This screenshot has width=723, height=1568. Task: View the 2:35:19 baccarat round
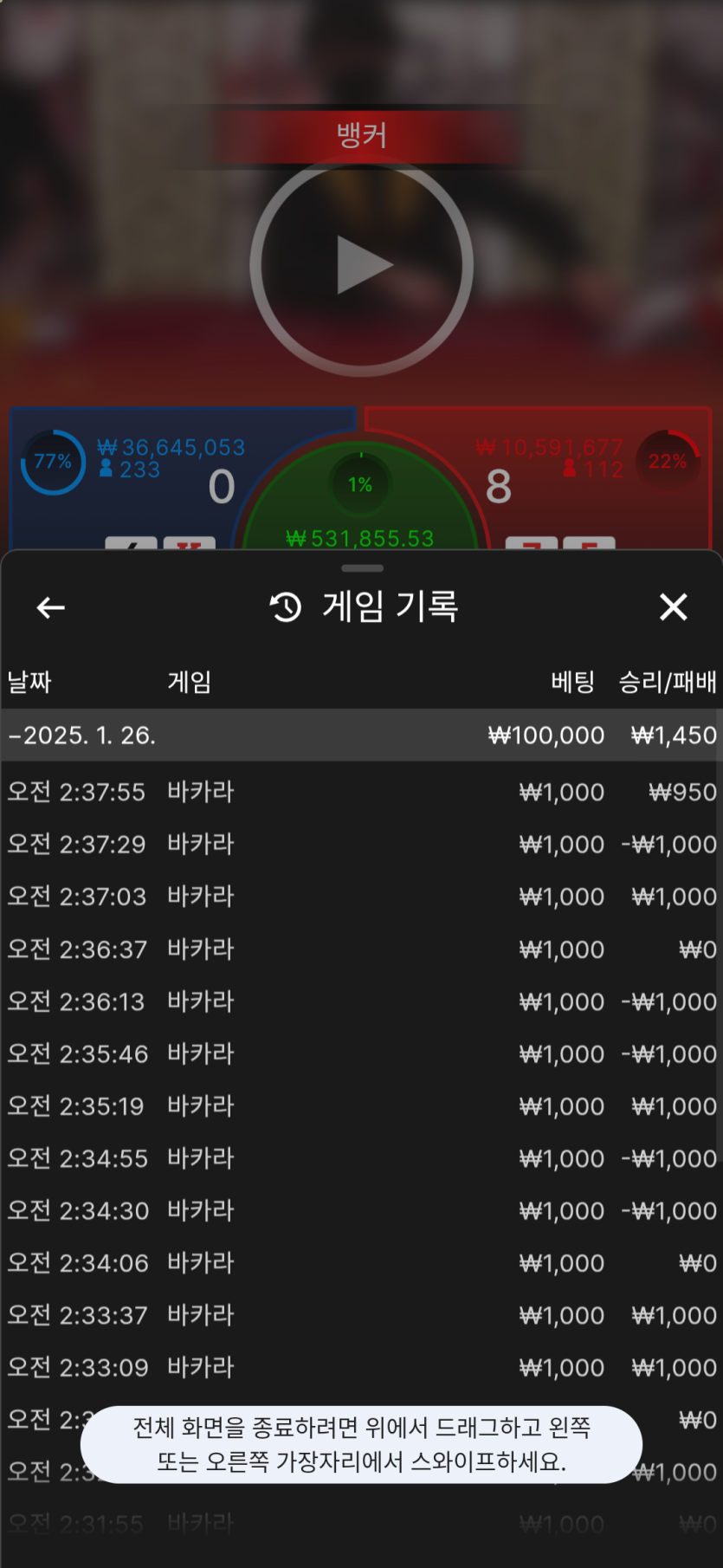tap(361, 1106)
